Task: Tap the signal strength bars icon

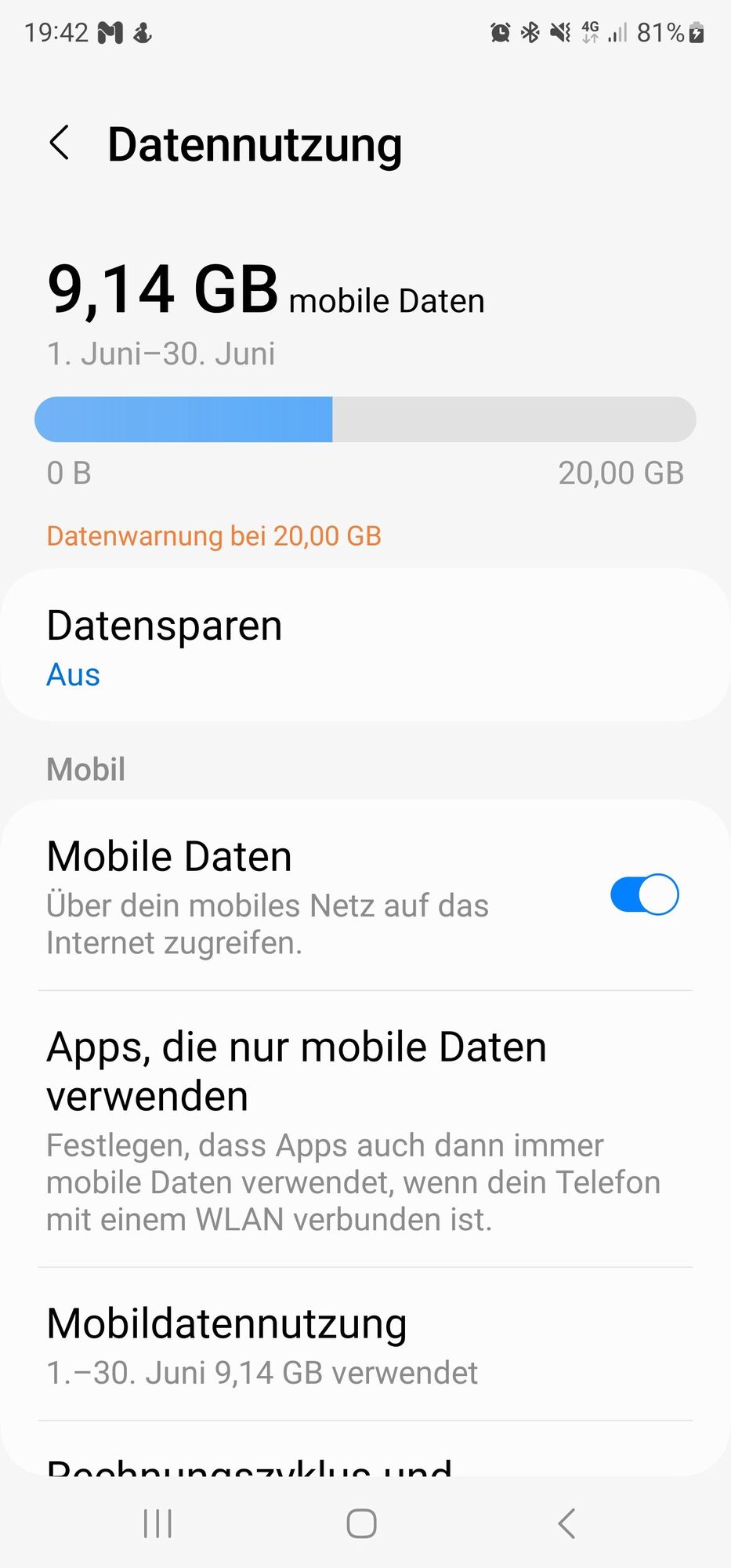Action: coord(619,33)
